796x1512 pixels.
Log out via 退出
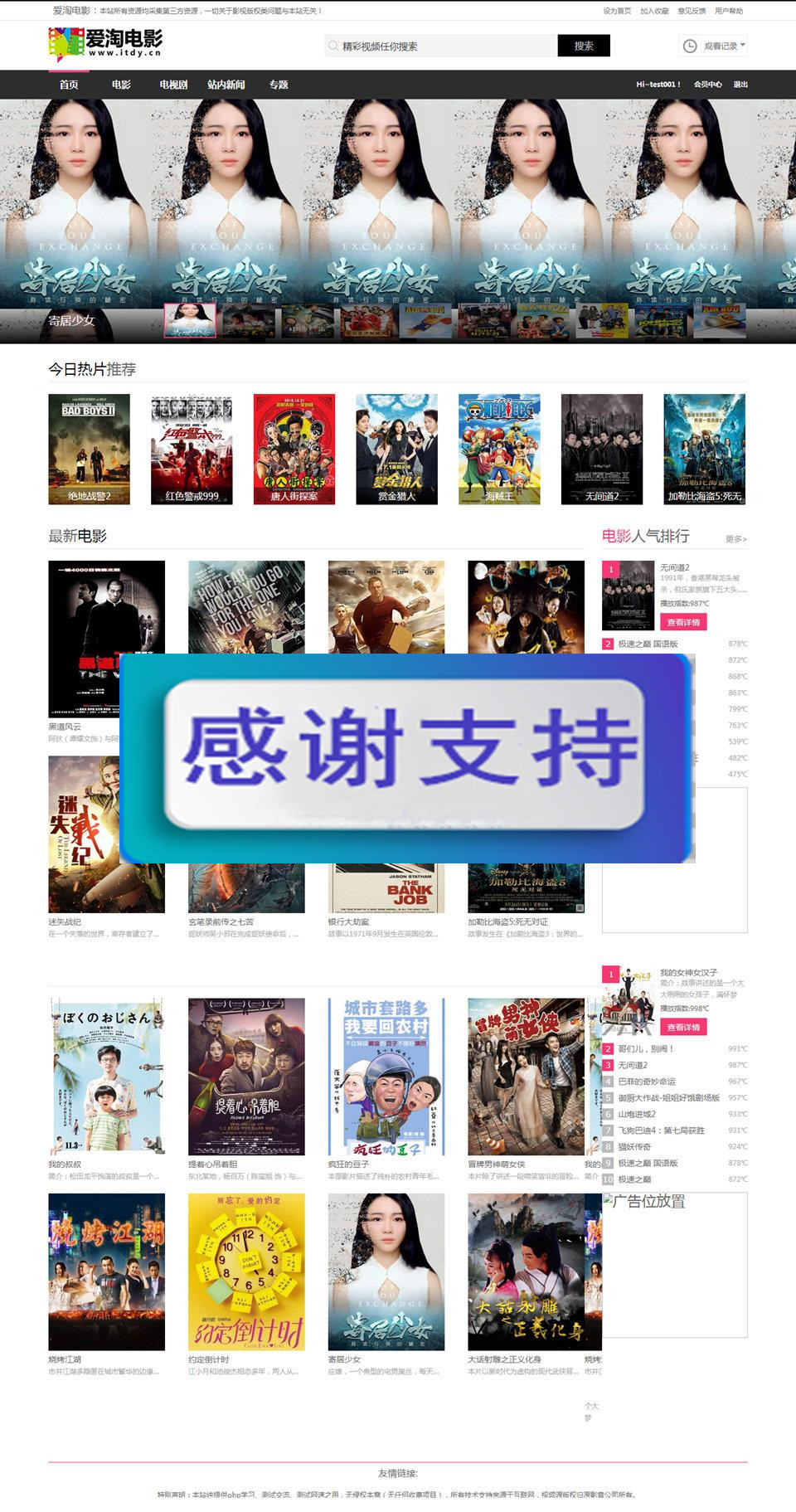pos(740,85)
